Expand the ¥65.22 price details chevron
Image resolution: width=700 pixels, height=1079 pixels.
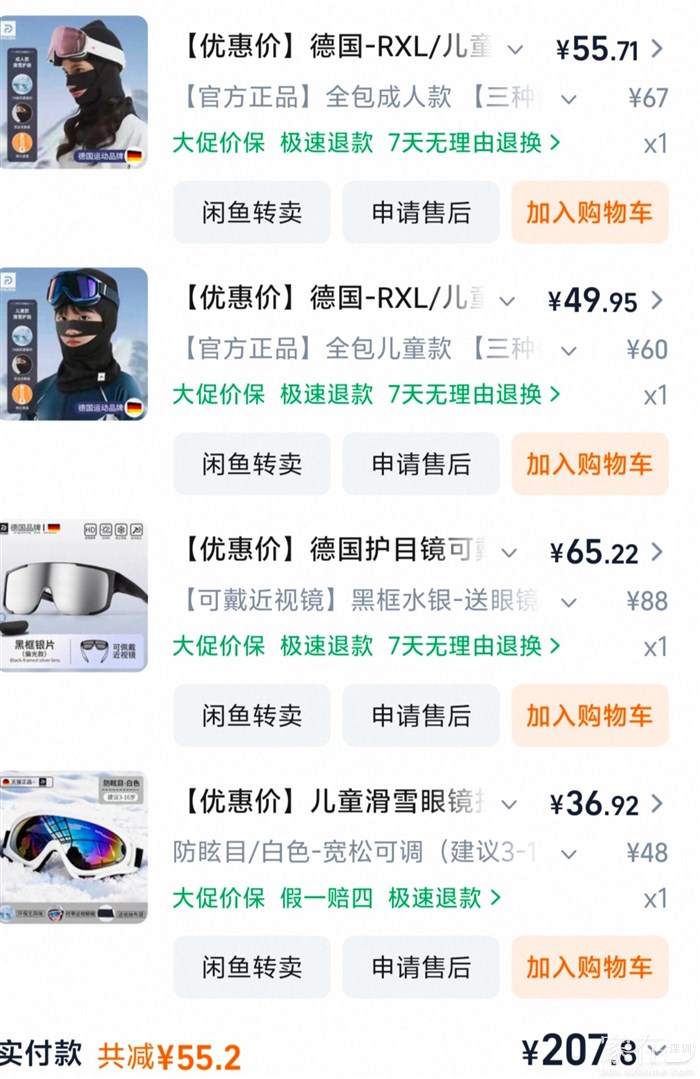(x=657, y=552)
